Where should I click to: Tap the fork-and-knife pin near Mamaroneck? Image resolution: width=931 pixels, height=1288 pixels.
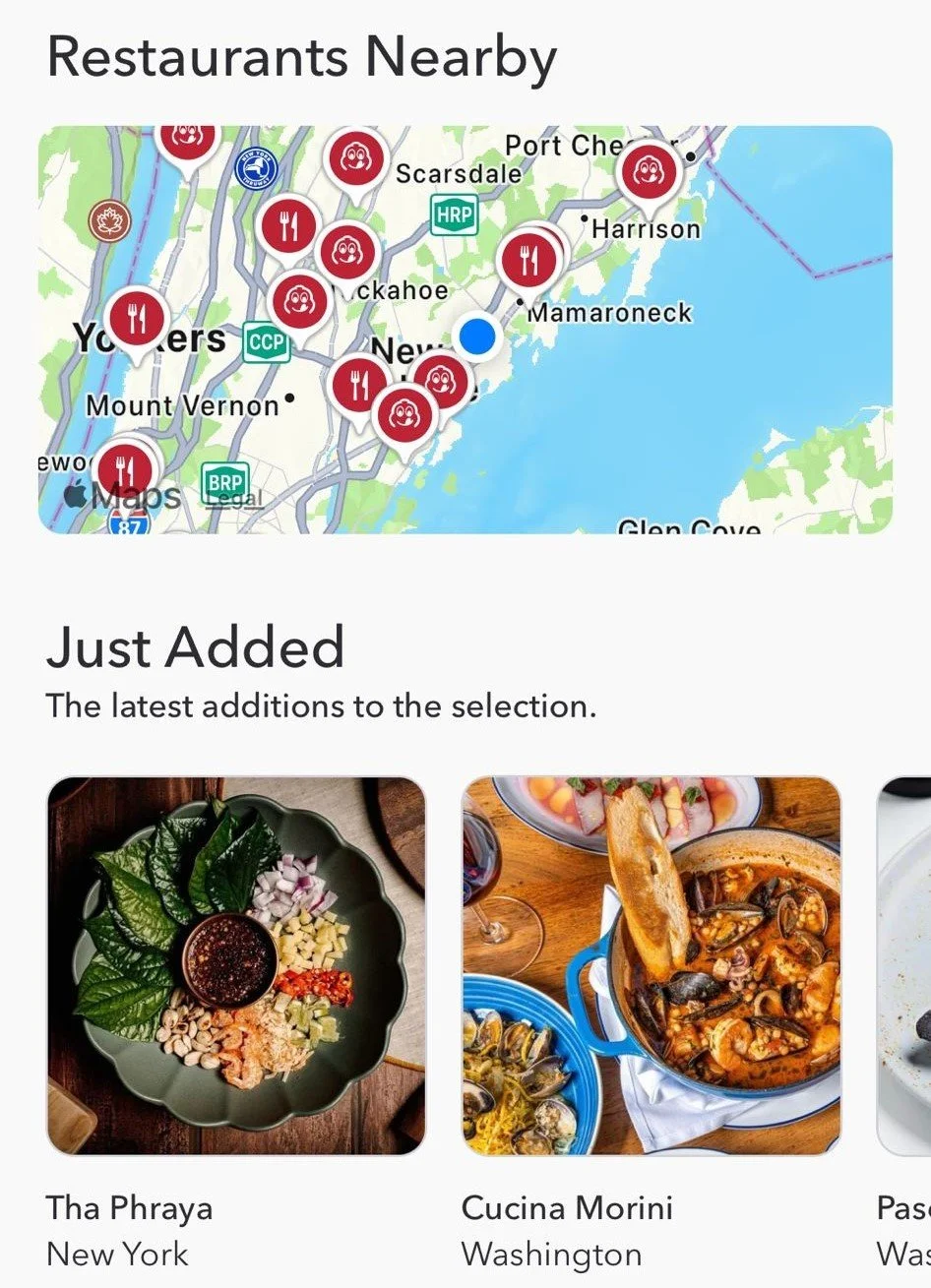pyautogui.click(x=529, y=261)
